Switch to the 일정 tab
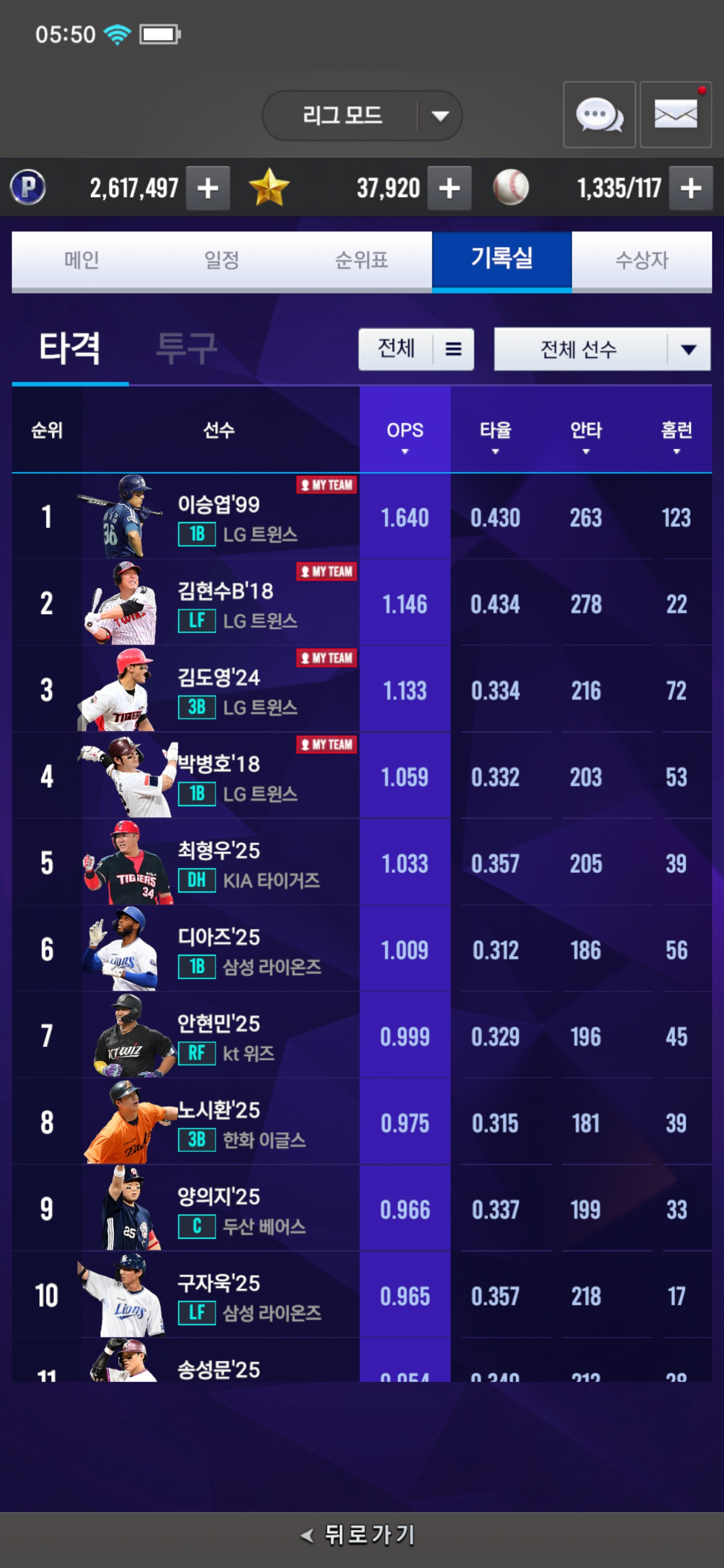The width and height of the screenshot is (724, 1568). 222,260
